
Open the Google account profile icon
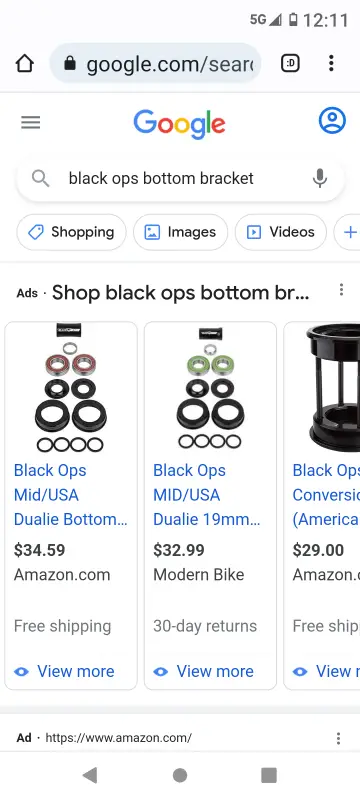(x=332, y=121)
